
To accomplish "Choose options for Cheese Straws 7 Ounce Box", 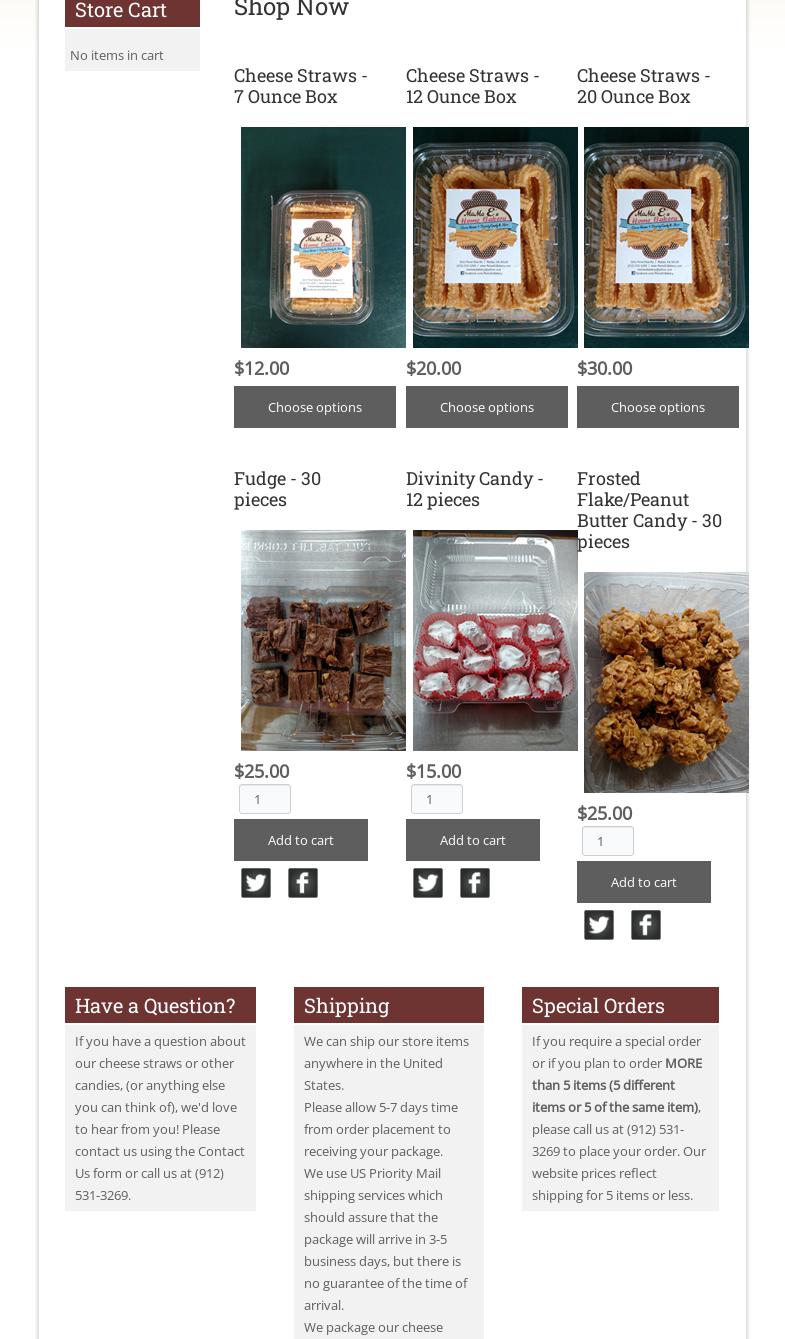I will click(x=314, y=407).
